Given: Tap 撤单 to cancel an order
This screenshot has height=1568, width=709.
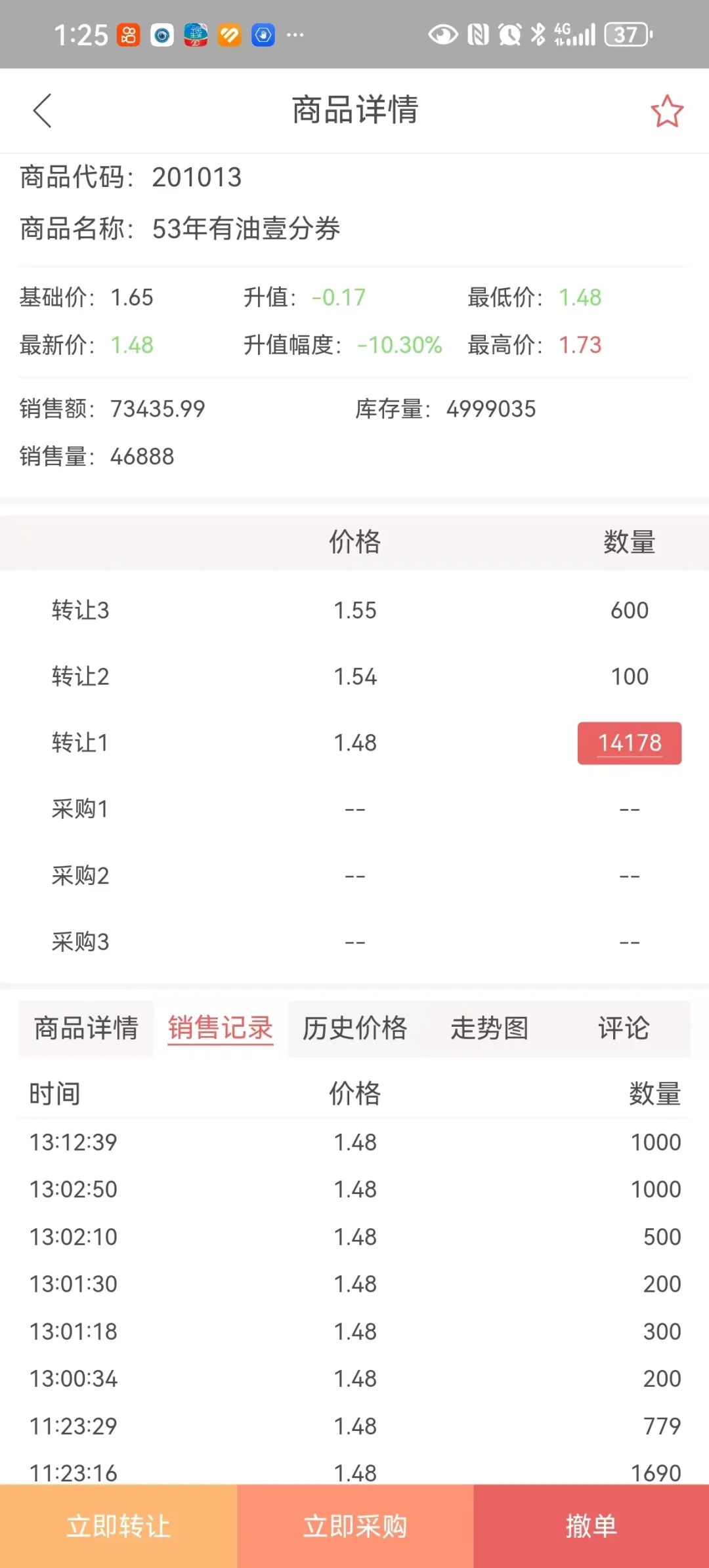Looking at the screenshot, I should 591,1526.
